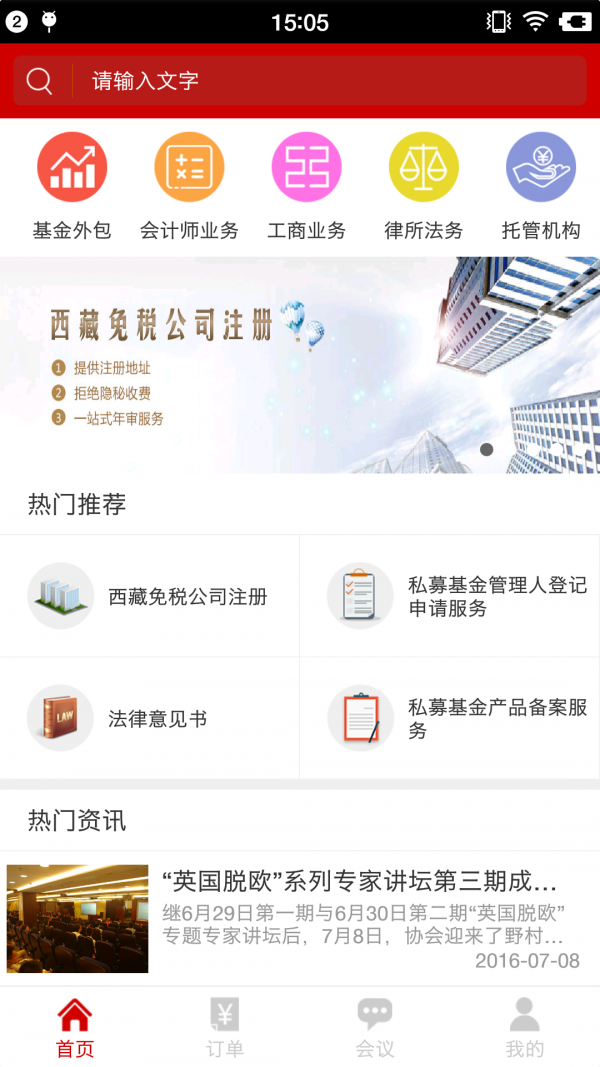600x1067 pixels.
Task: Open the 西藏免税公司注册 banner
Action: [300, 365]
